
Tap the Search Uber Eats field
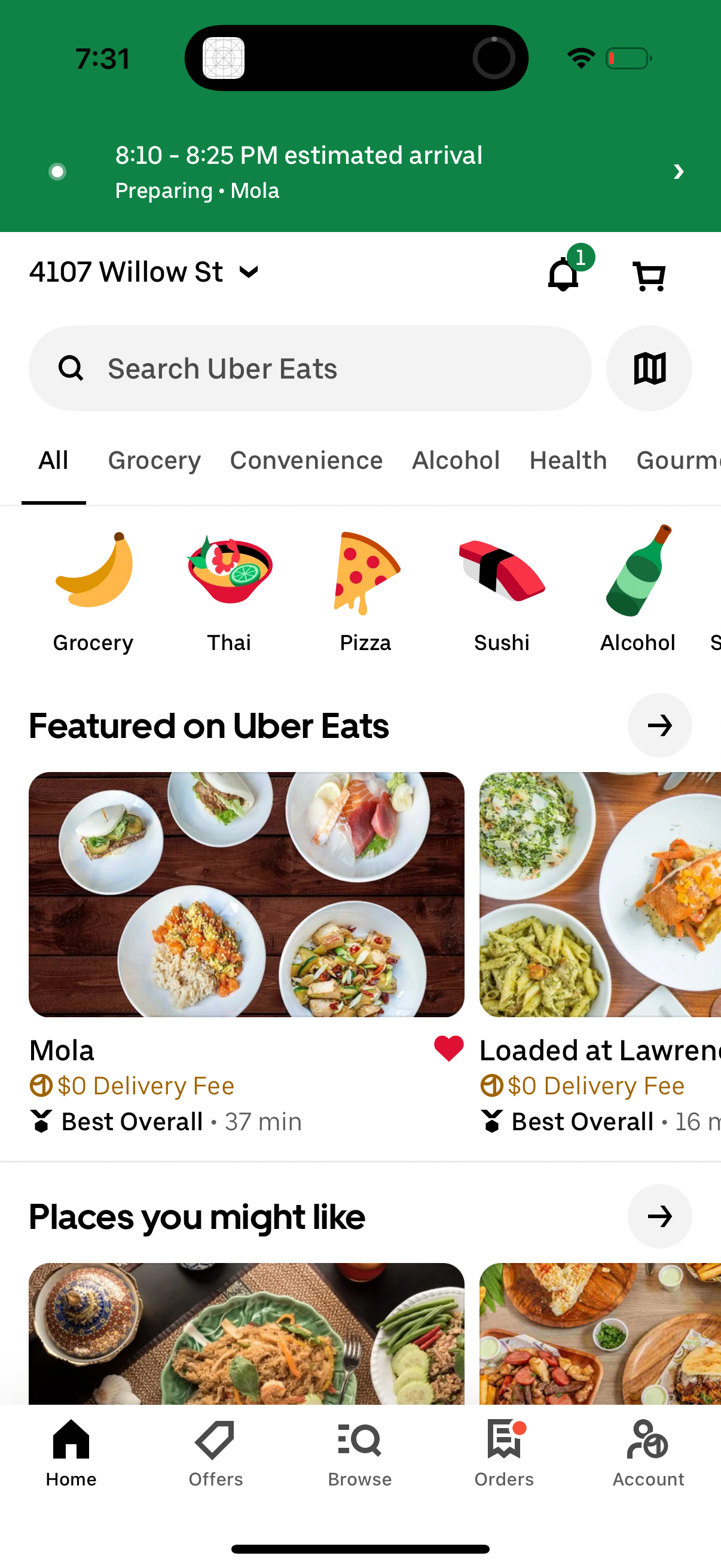pyautogui.click(x=309, y=368)
